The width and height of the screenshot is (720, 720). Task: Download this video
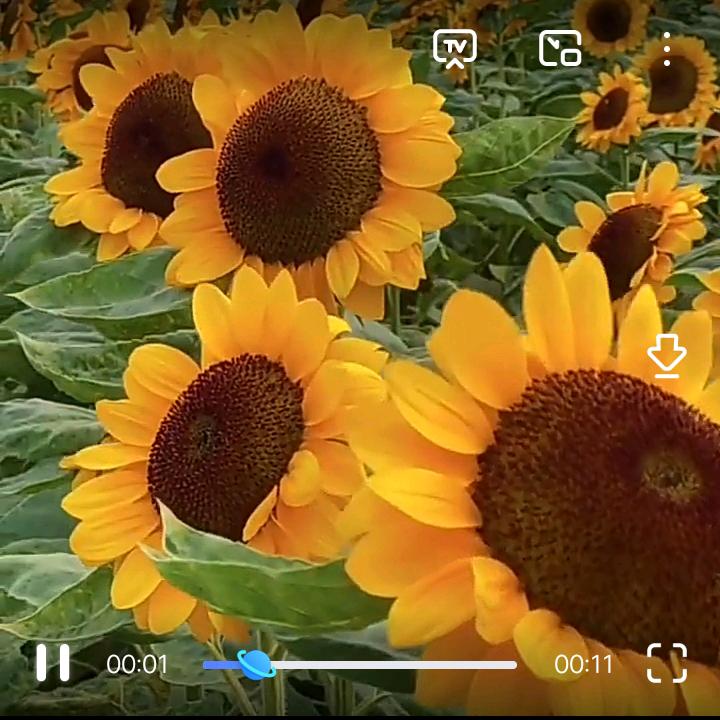point(667,356)
